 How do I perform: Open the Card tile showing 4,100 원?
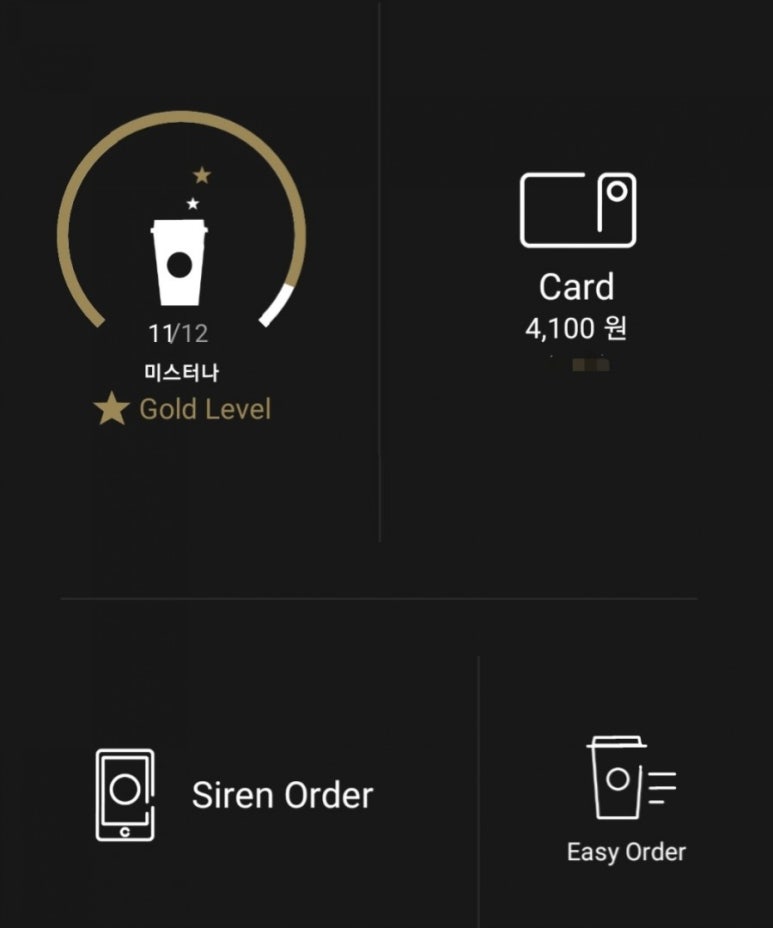pyautogui.click(x=577, y=260)
